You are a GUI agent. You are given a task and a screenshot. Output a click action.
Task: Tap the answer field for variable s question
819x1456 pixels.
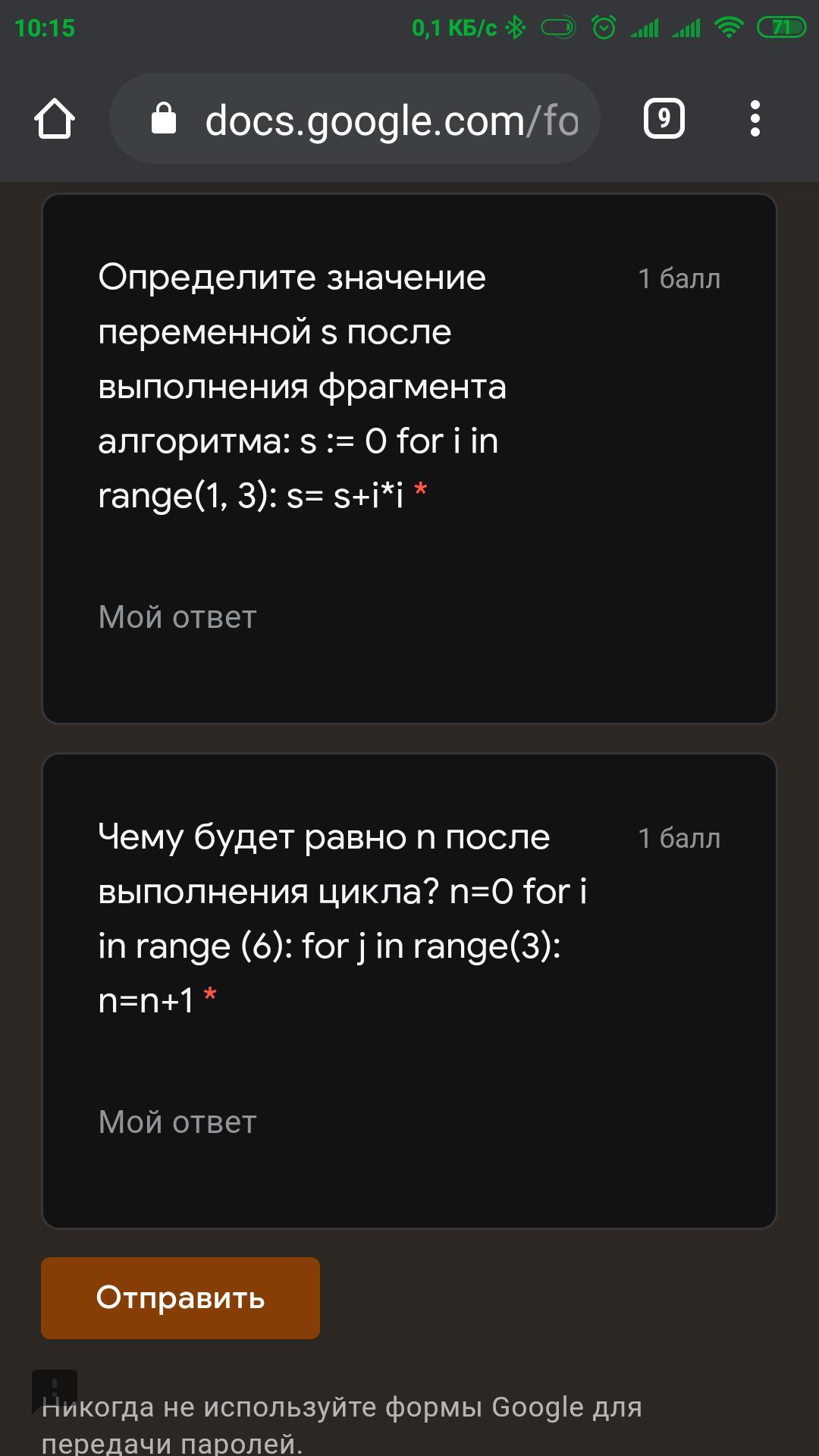coord(243,618)
